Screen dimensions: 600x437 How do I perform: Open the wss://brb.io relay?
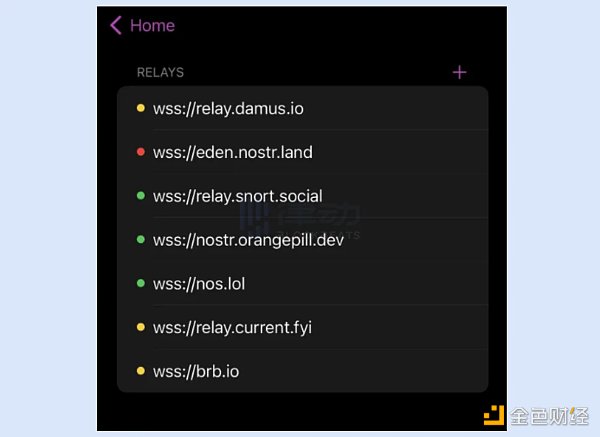[195, 372]
